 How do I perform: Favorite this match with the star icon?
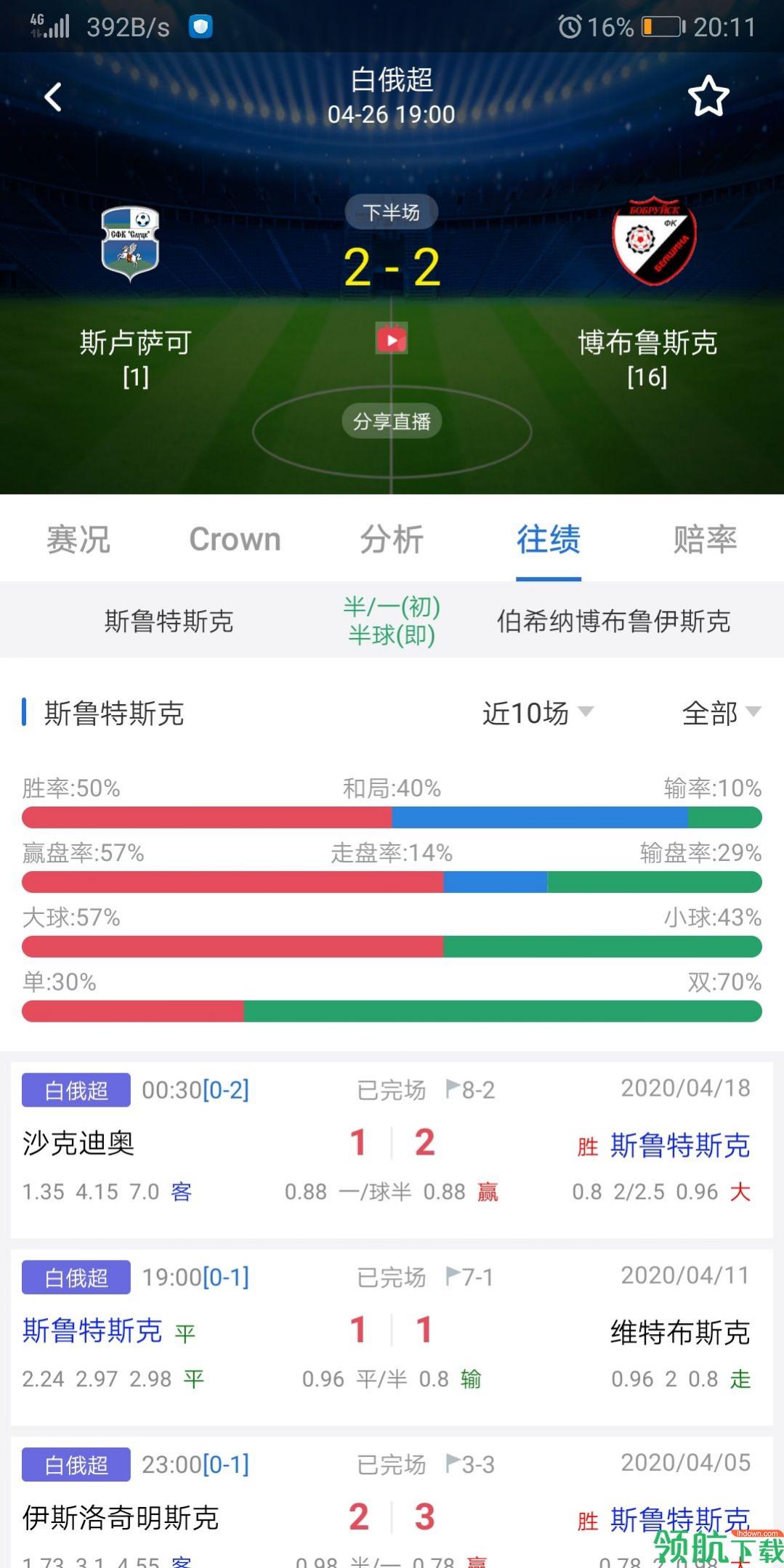[708, 97]
